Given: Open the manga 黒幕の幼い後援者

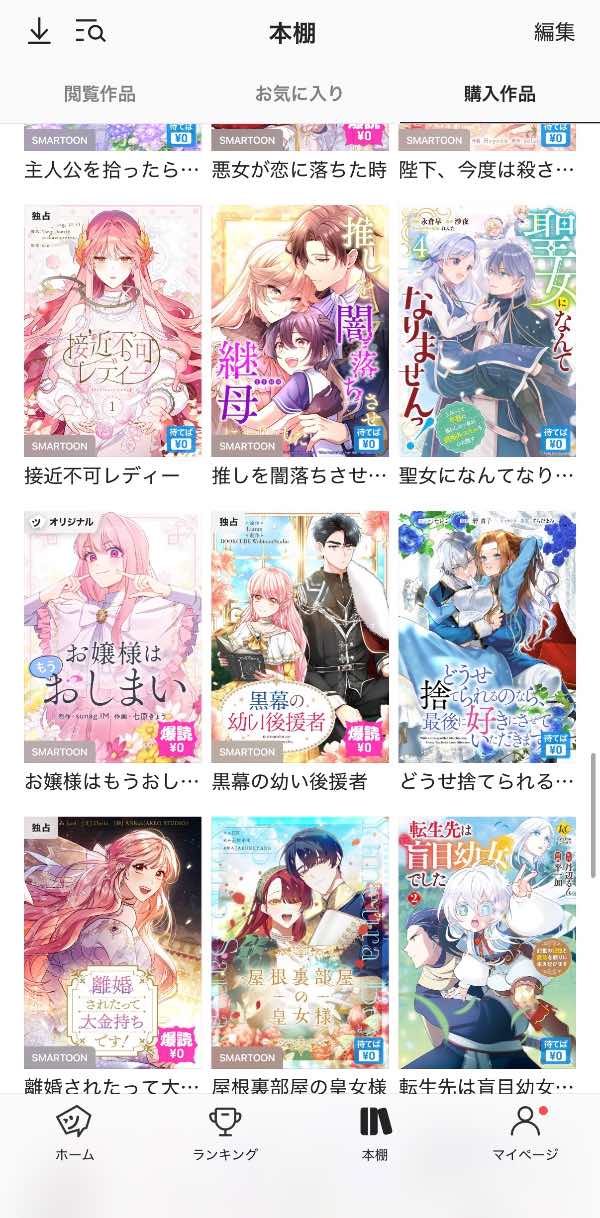Looking at the screenshot, I should pyautogui.click(x=300, y=637).
